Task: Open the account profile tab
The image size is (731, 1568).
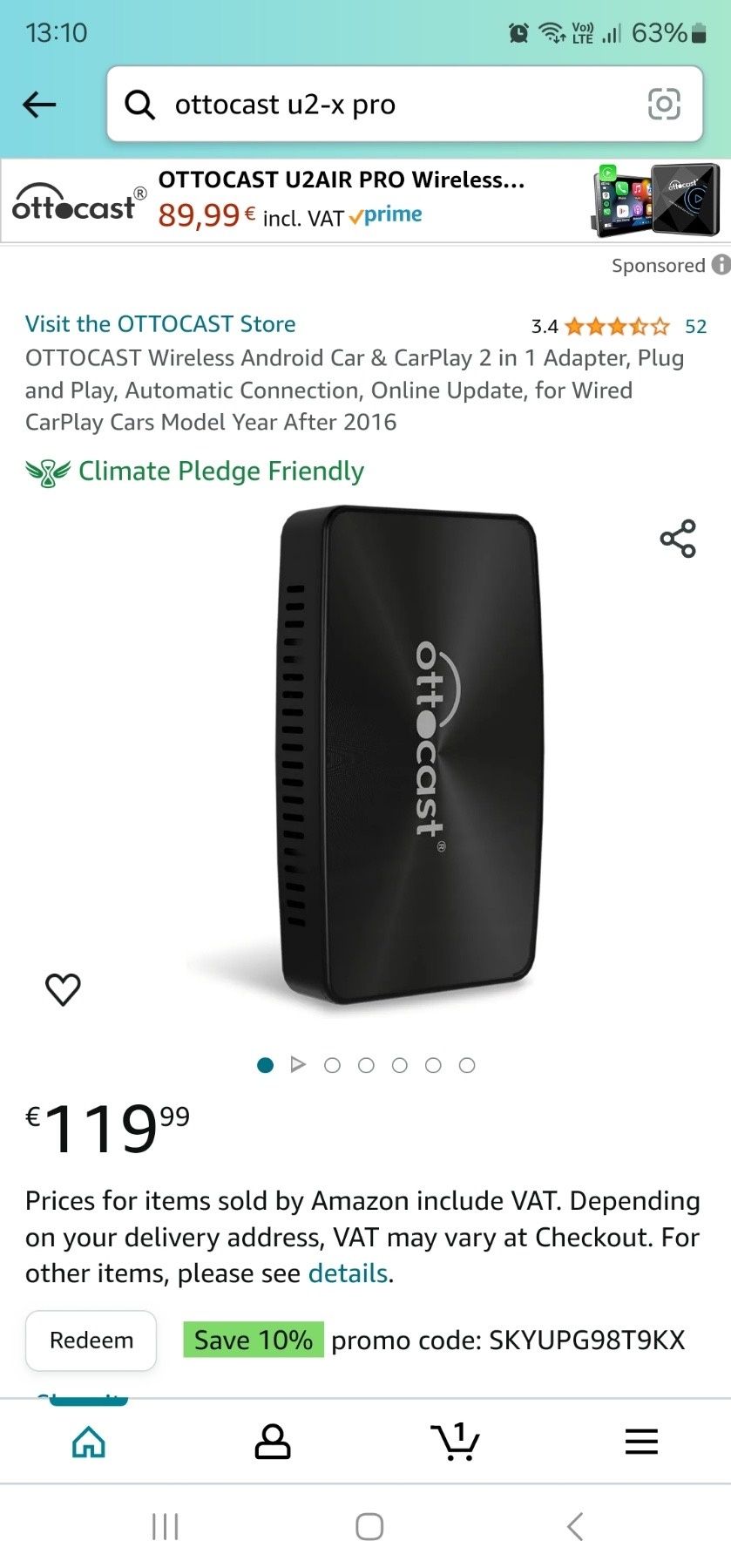Action: tap(272, 1442)
